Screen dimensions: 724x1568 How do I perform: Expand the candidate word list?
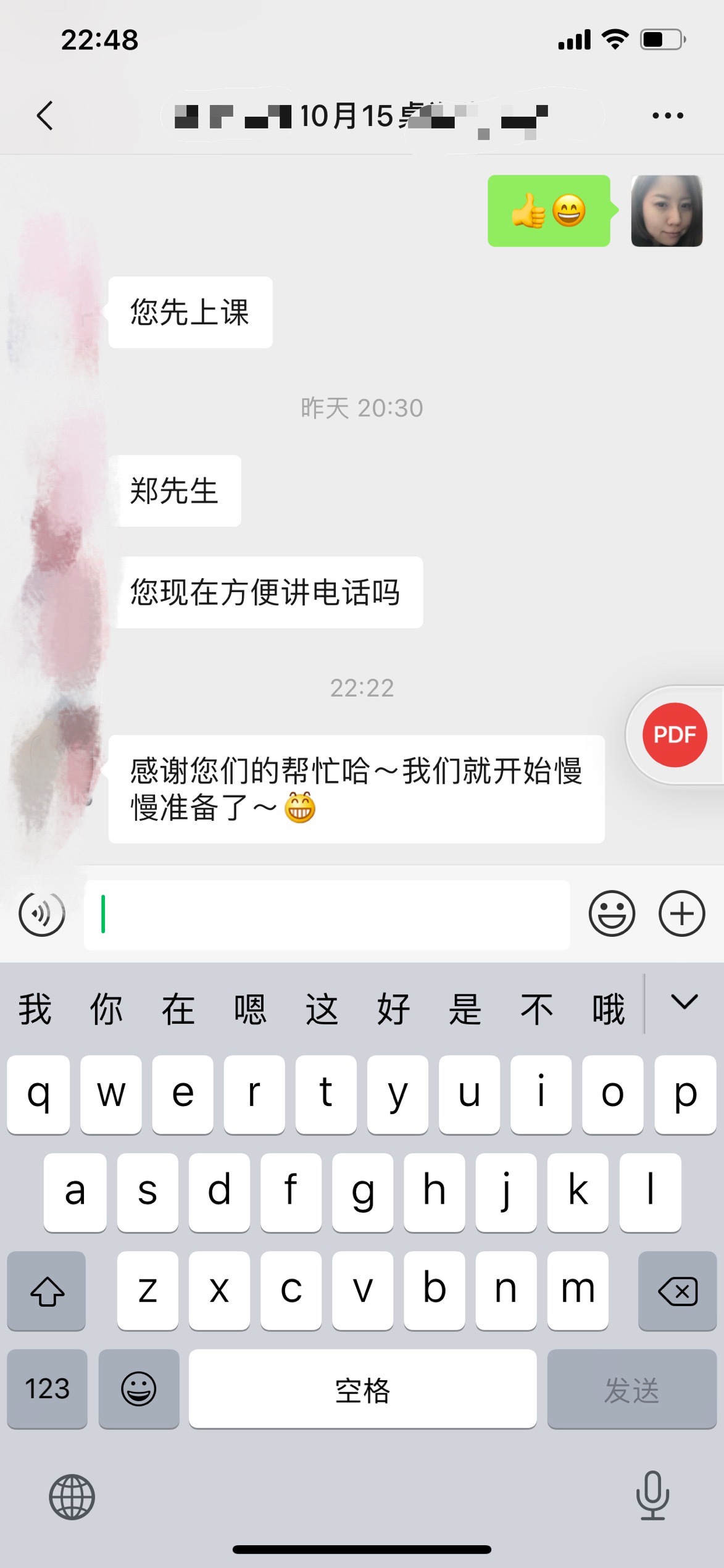tap(684, 1002)
